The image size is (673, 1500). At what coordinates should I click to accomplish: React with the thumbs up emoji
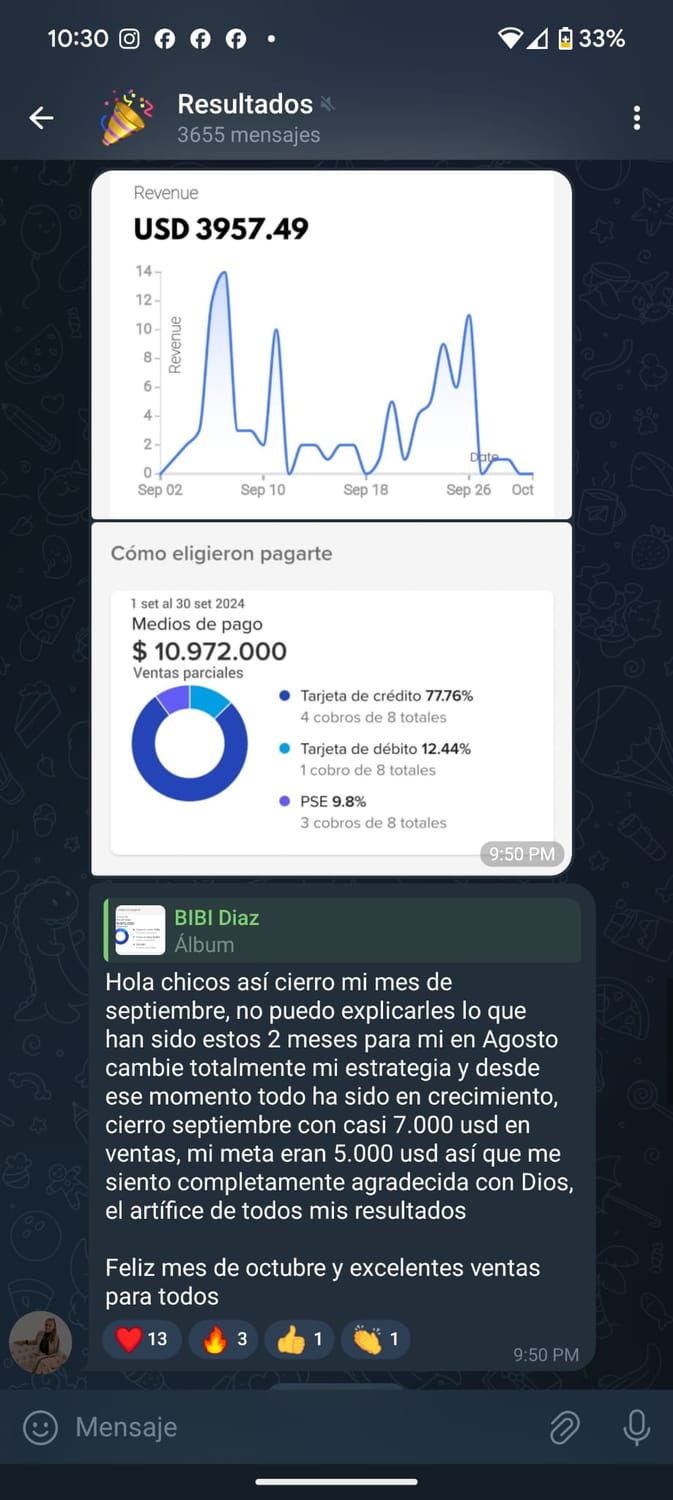tap(300, 1339)
